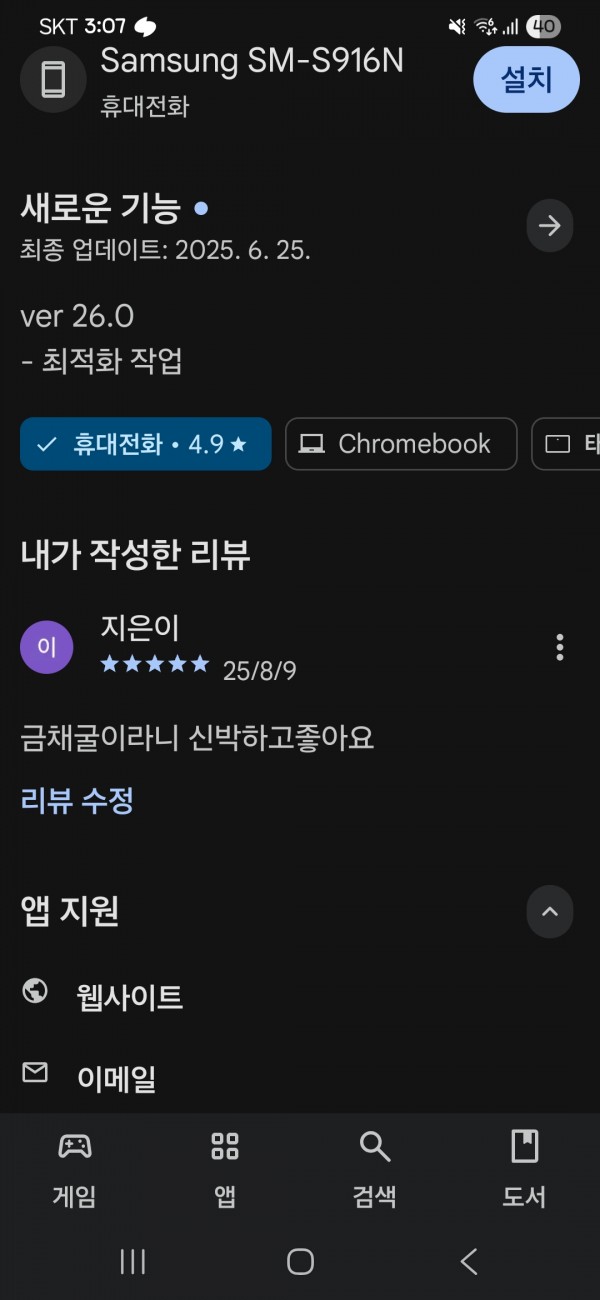Switch to the 게임 tab

click(x=75, y=1168)
